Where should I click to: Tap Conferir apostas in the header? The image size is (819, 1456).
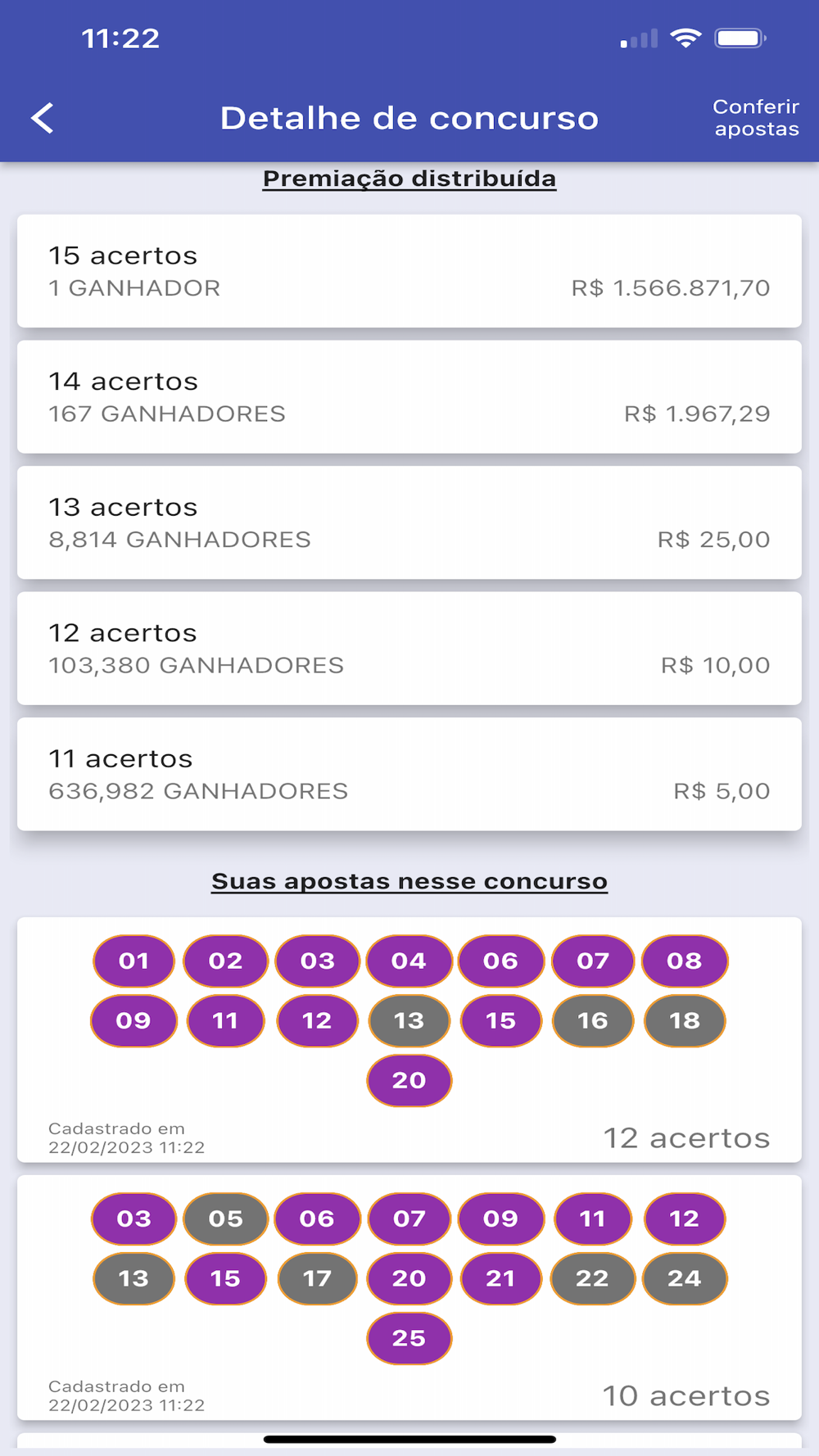755,118
